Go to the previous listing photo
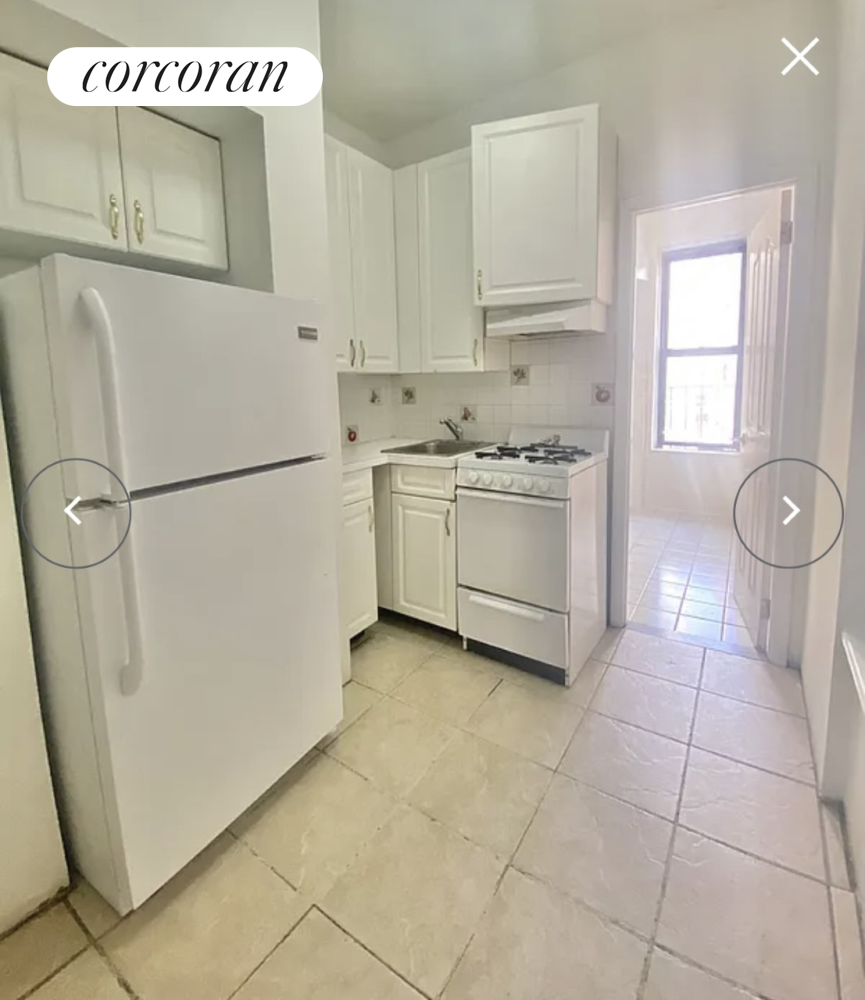865x1000 pixels. [x=76, y=512]
